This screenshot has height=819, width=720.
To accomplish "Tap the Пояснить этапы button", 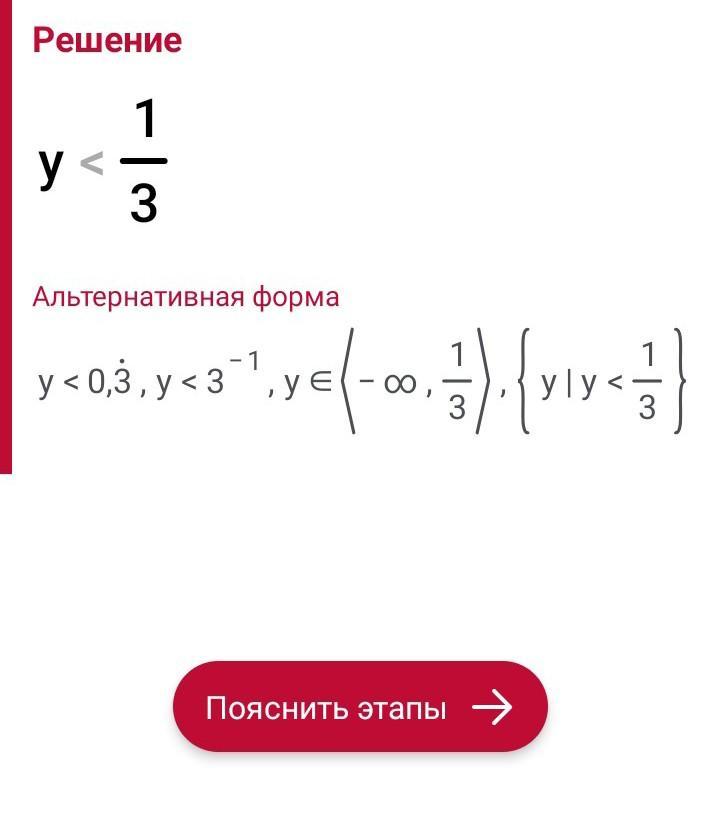I will coord(360,707).
